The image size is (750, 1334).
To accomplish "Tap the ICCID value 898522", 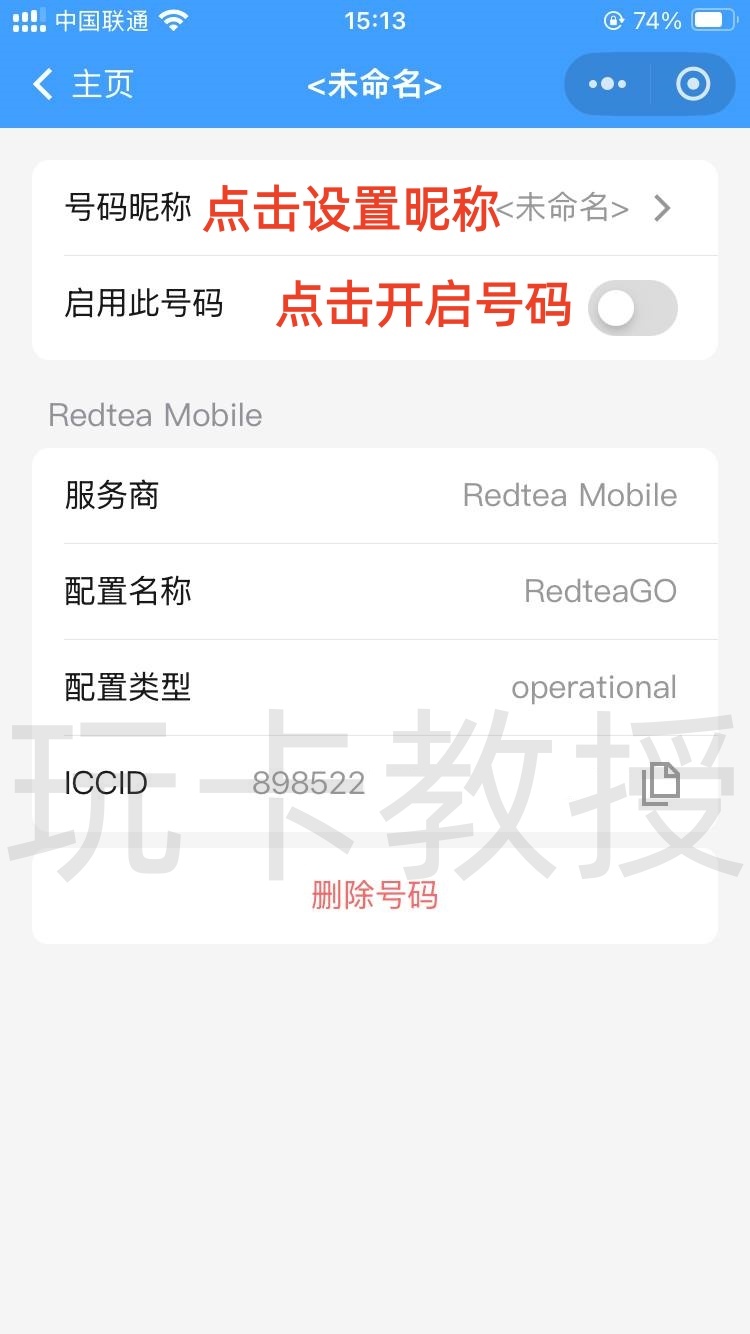I will [310, 782].
